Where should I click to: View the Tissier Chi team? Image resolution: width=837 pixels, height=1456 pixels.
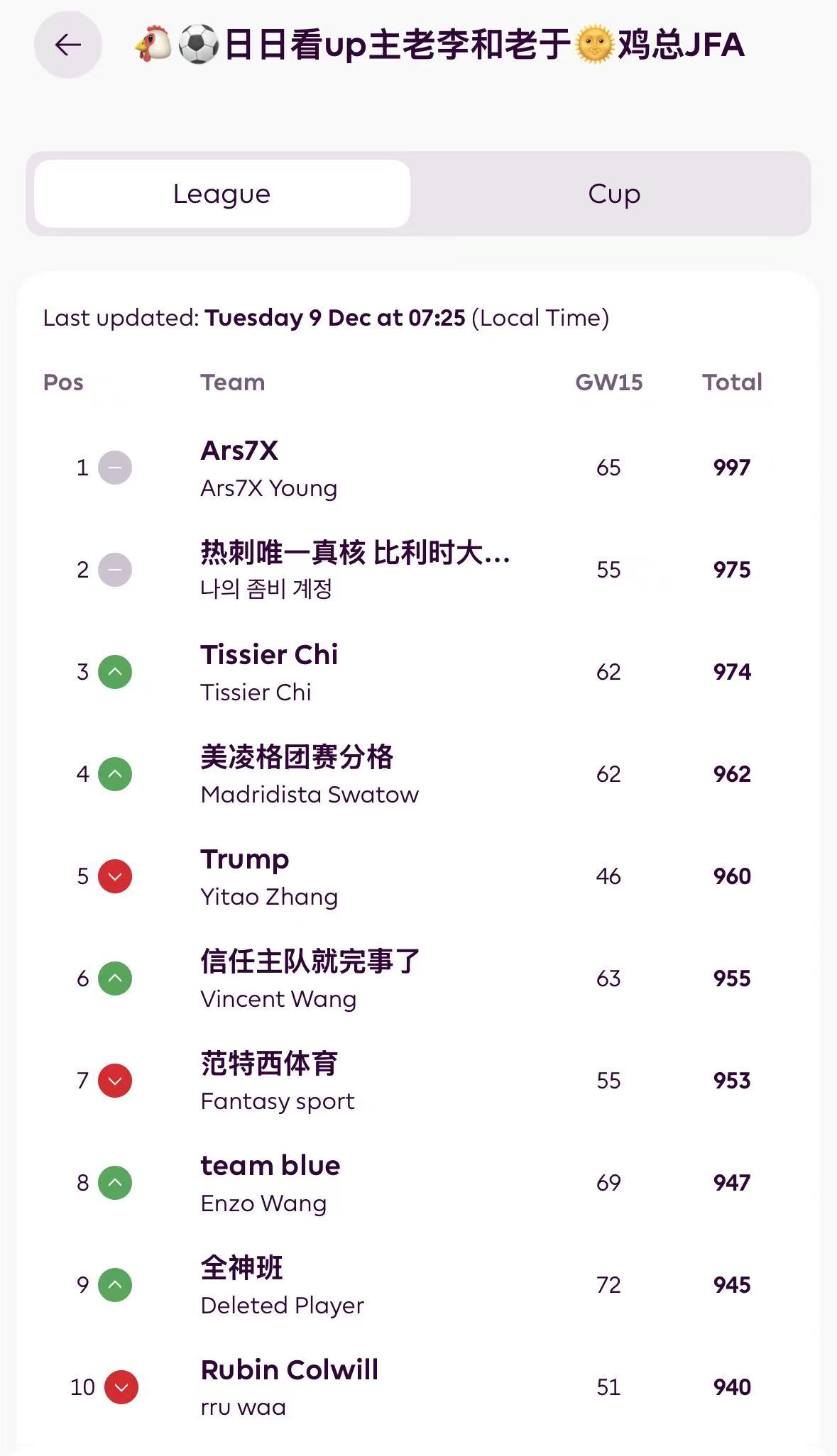(x=269, y=656)
